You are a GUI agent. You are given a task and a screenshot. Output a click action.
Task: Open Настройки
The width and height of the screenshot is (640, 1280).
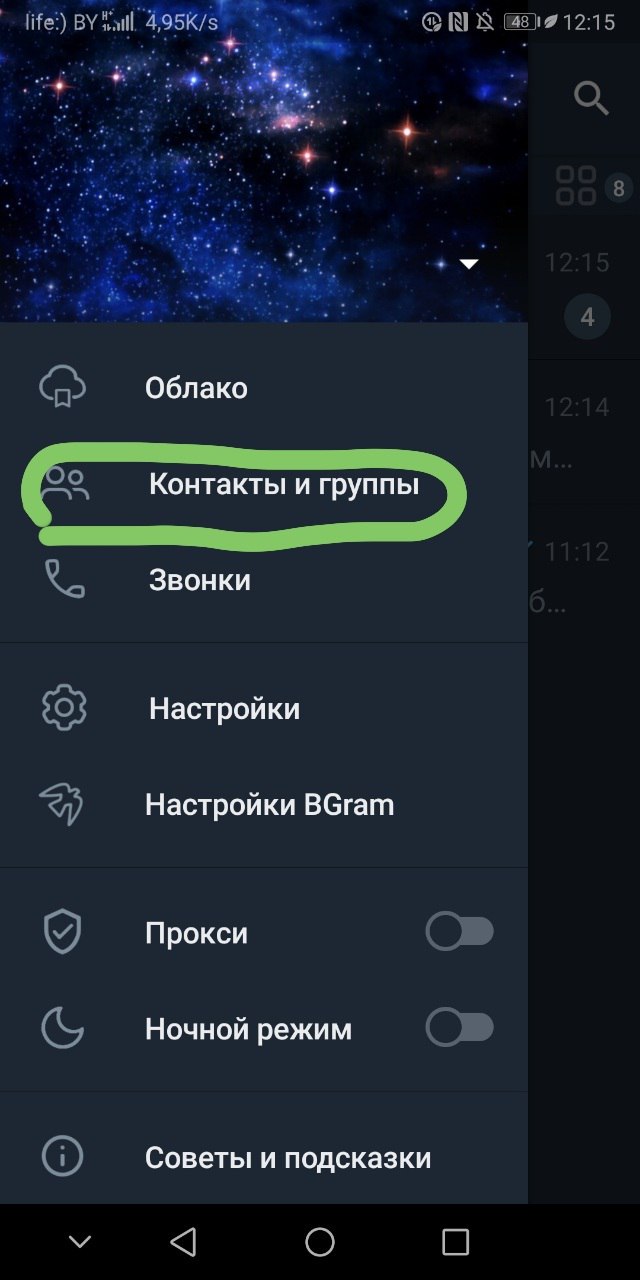(224, 709)
